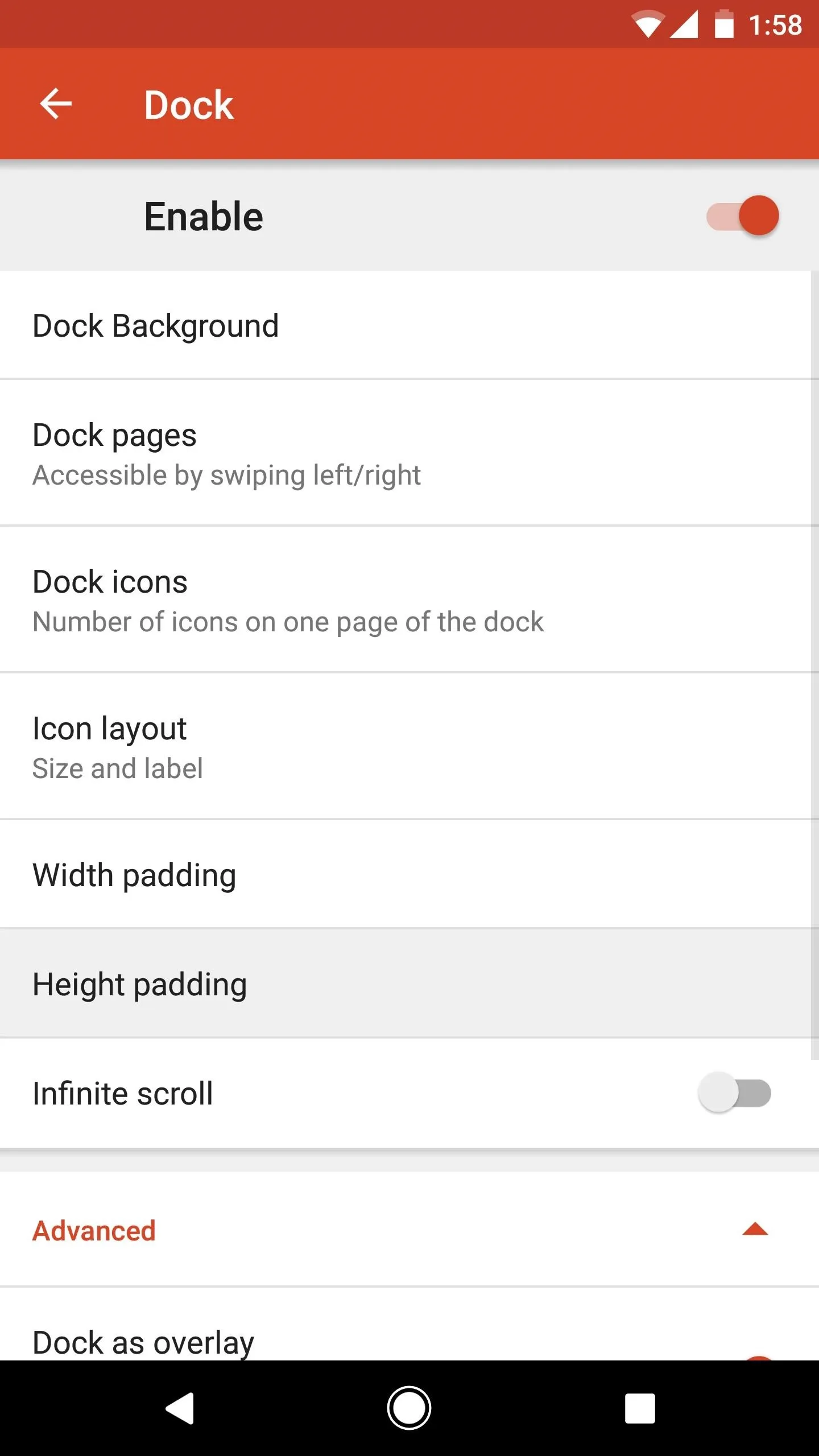This screenshot has width=819, height=1456.
Task: Adjust the Width padding setting
Action: pos(405,874)
